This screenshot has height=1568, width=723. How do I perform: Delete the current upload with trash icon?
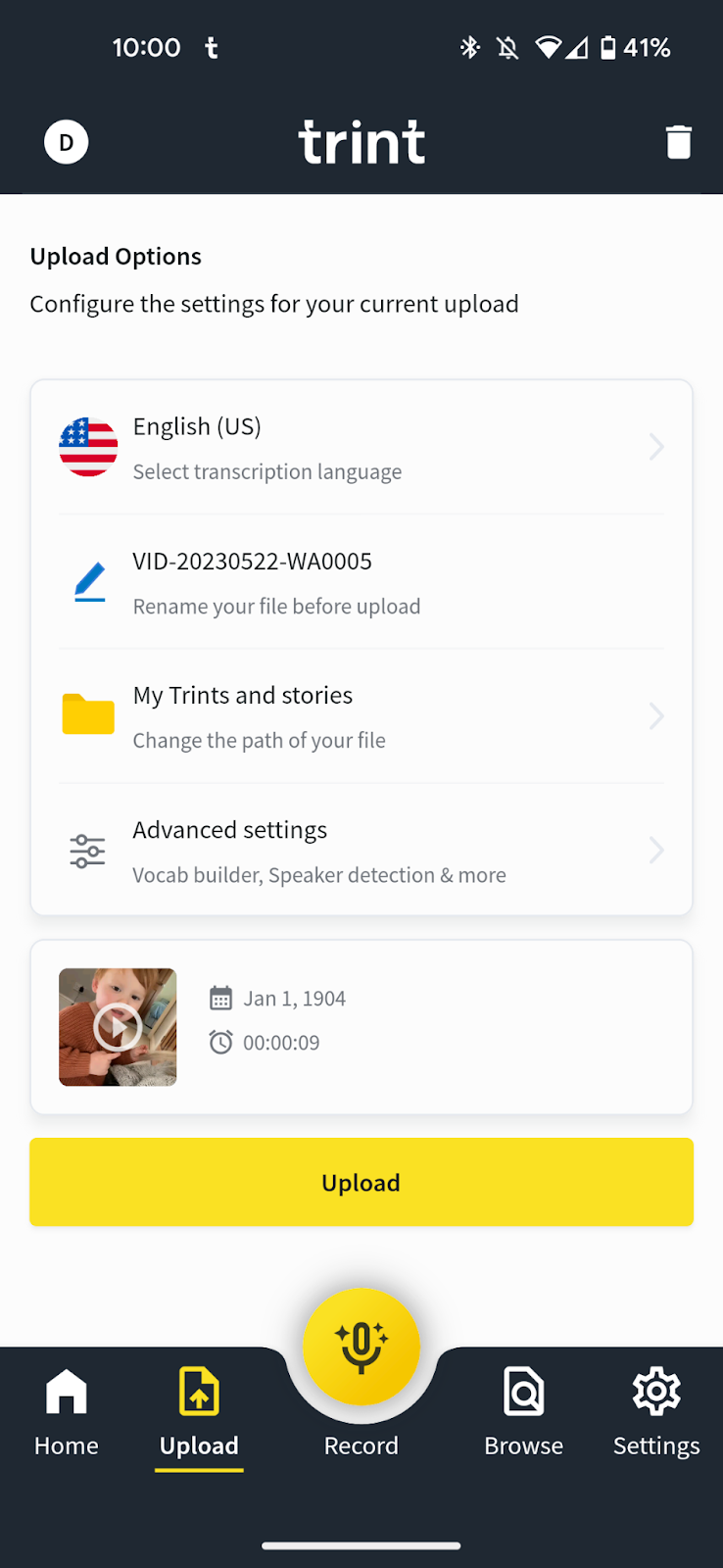[678, 142]
